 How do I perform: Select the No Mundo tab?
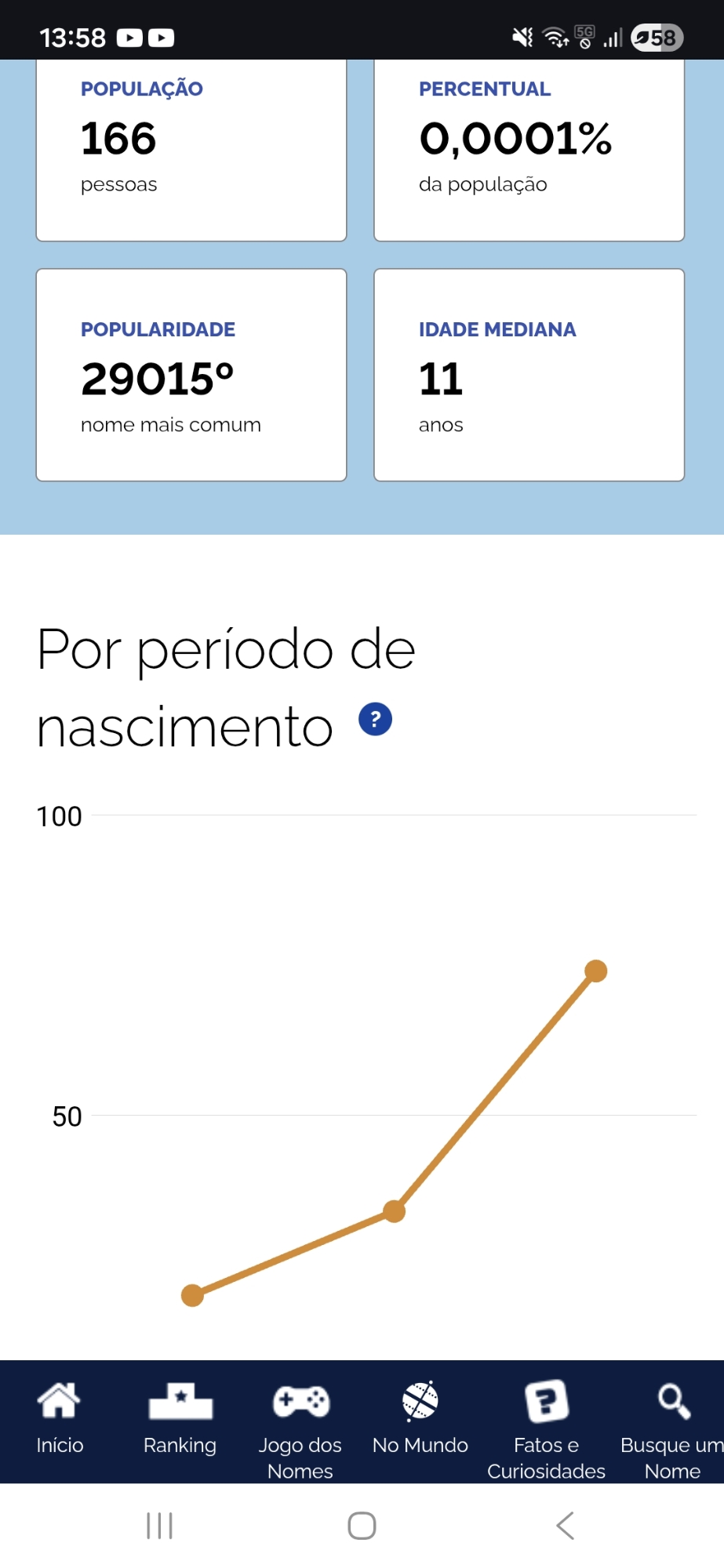click(420, 1419)
